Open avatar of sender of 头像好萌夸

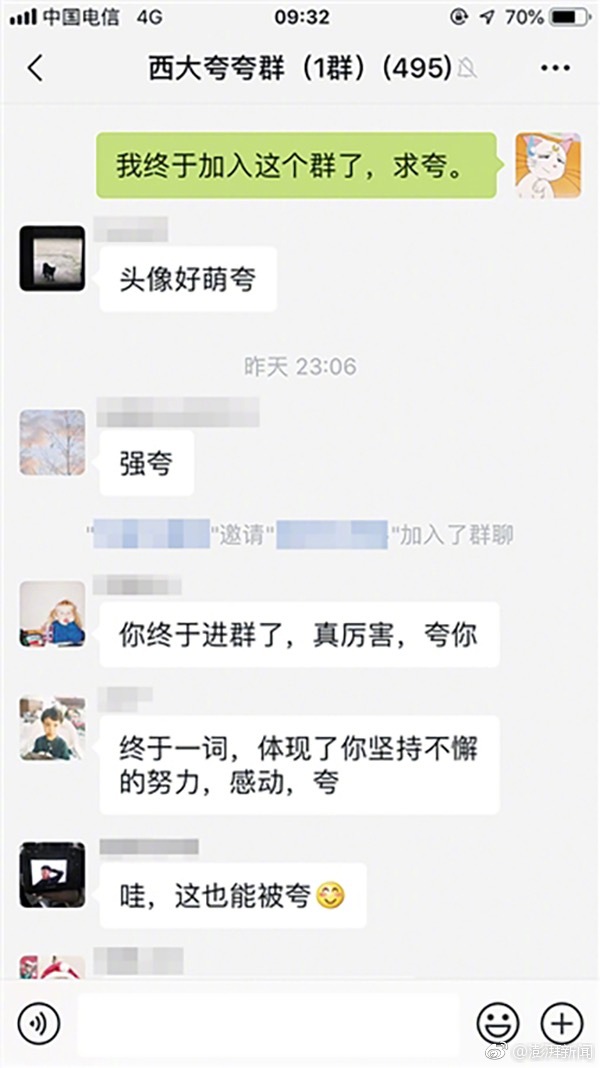[52, 259]
